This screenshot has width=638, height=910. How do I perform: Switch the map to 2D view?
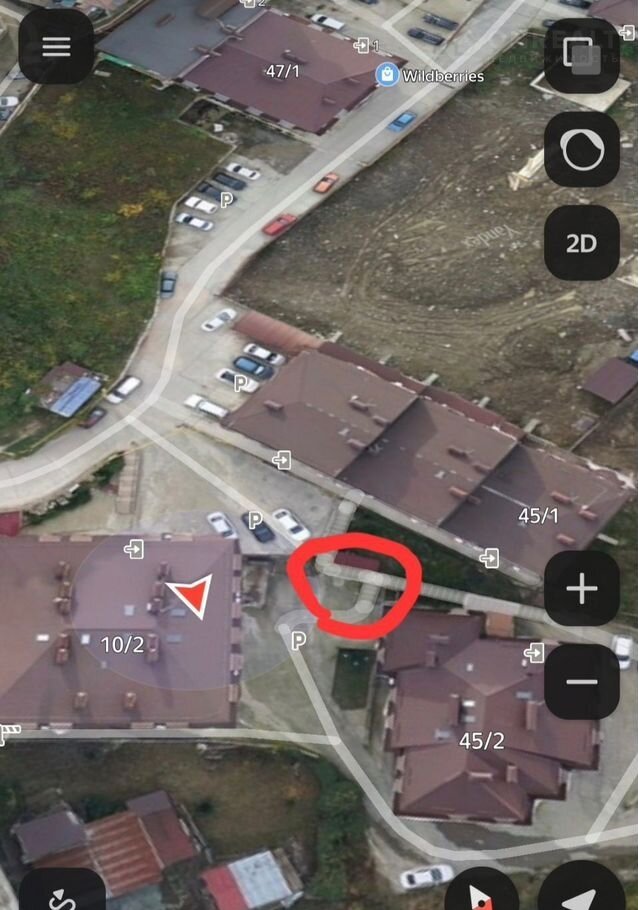tap(581, 243)
